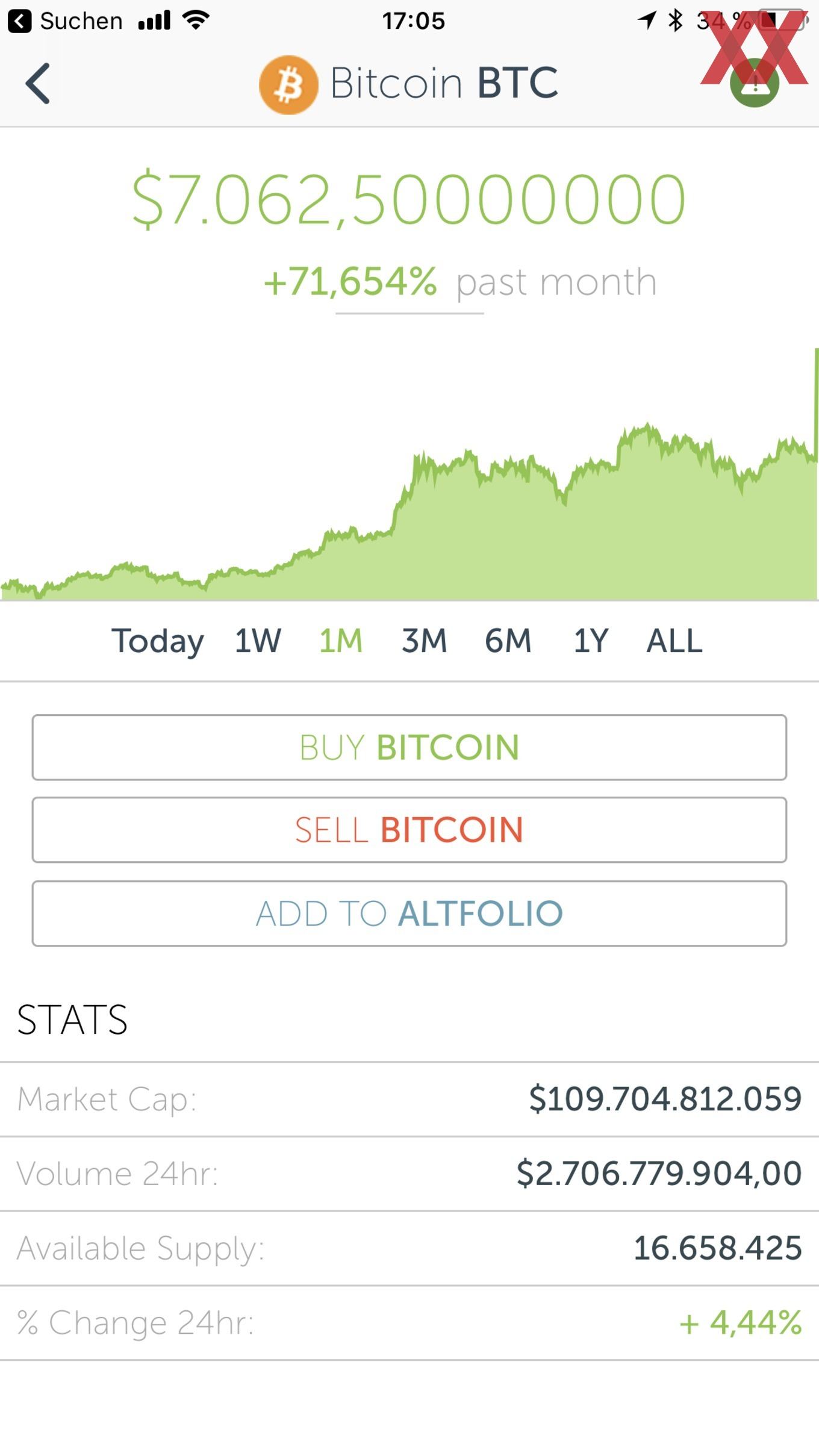Screen dimensions: 819x1456
Task: Go back with the top-left arrow
Action: point(37,84)
